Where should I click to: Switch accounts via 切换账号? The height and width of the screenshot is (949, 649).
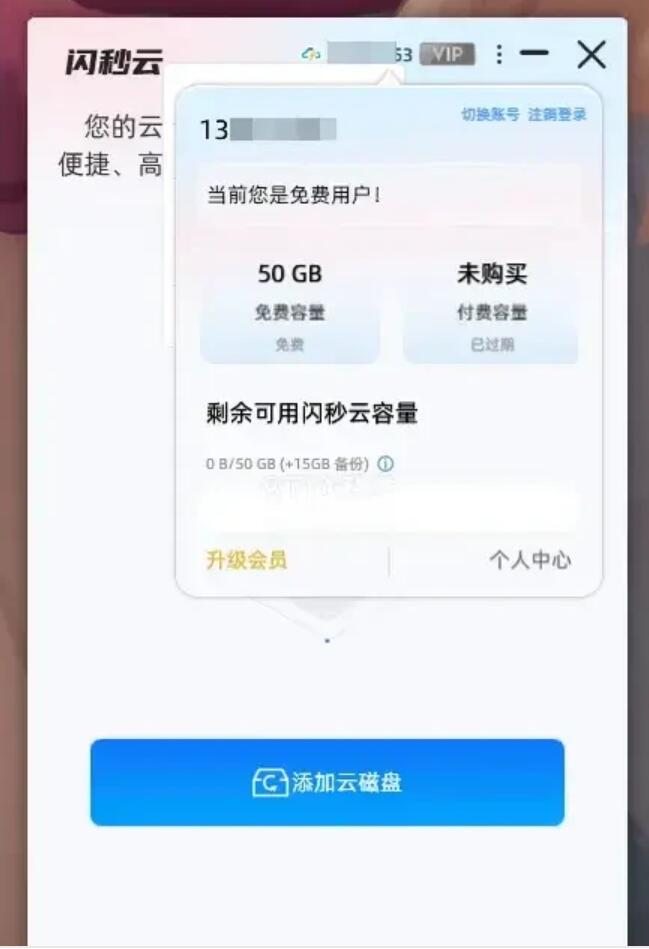(490, 114)
